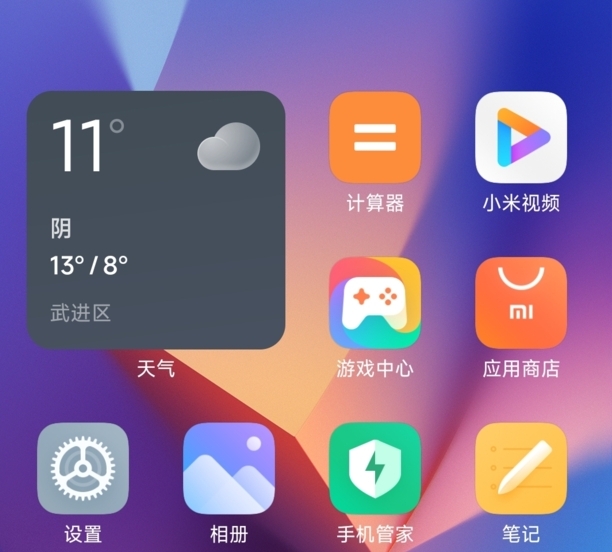Screen dimensions: 612x552
Task: Launch 手机管家 security app
Action: (x=375, y=469)
